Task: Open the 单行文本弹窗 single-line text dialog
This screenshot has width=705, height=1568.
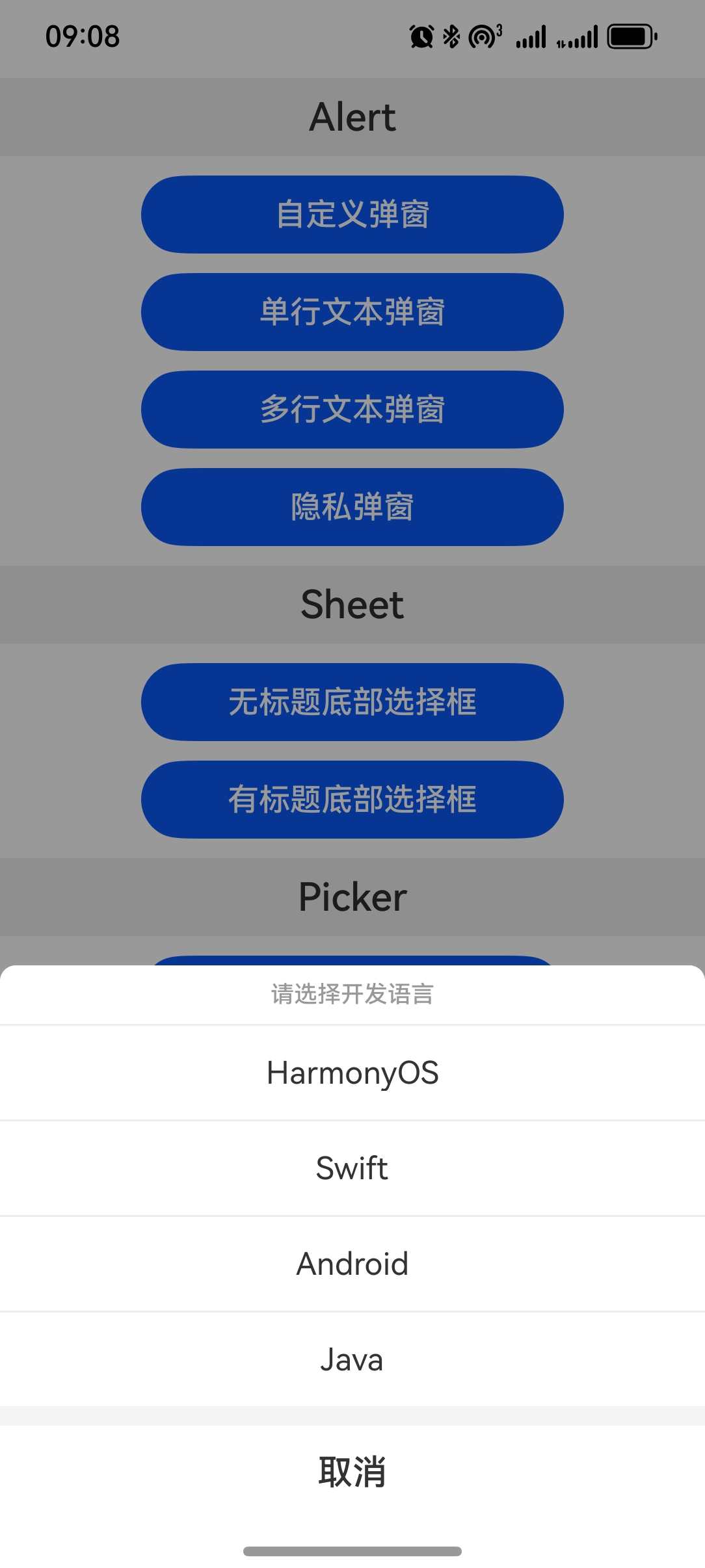Action: [352, 313]
